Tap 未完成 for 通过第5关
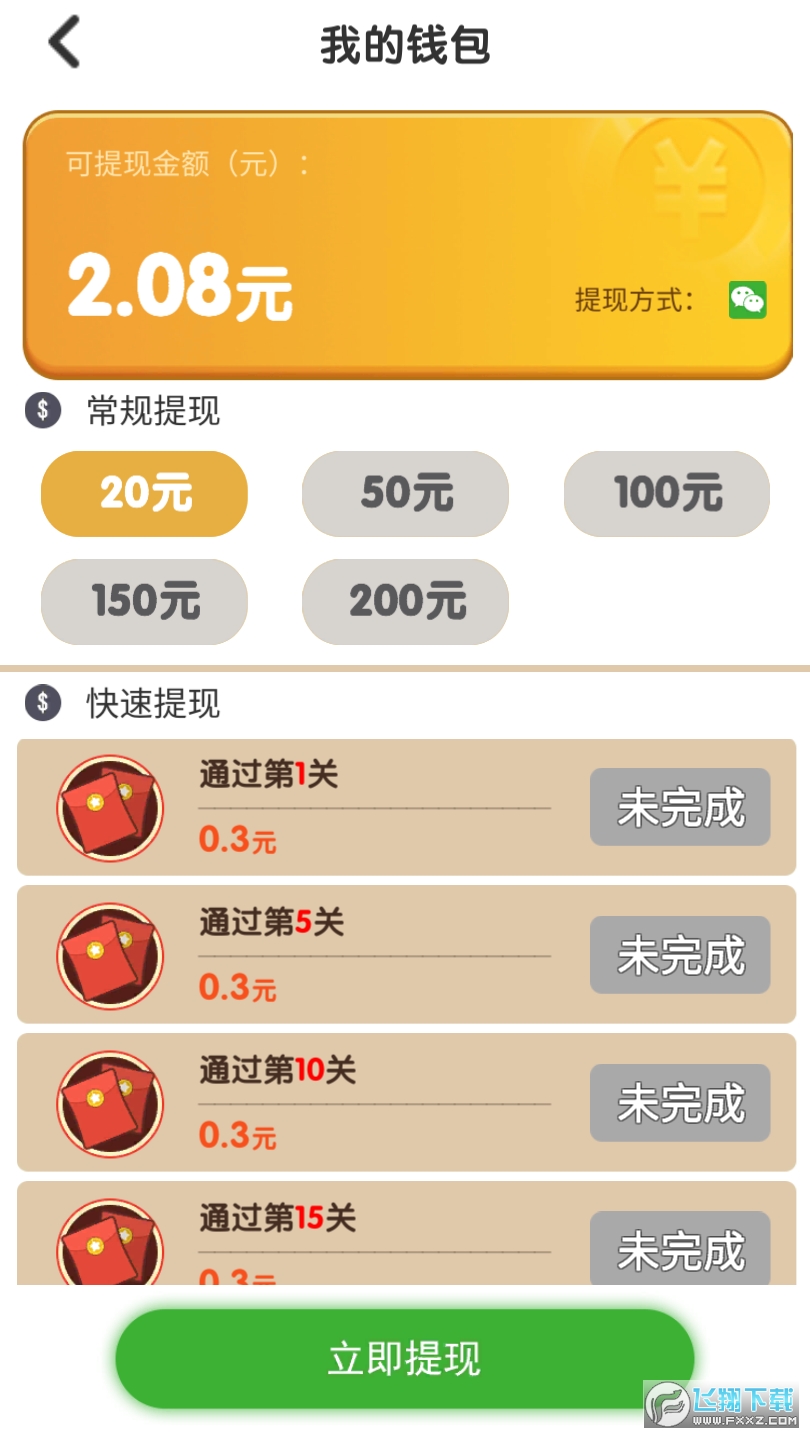 (x=680, y=955)
